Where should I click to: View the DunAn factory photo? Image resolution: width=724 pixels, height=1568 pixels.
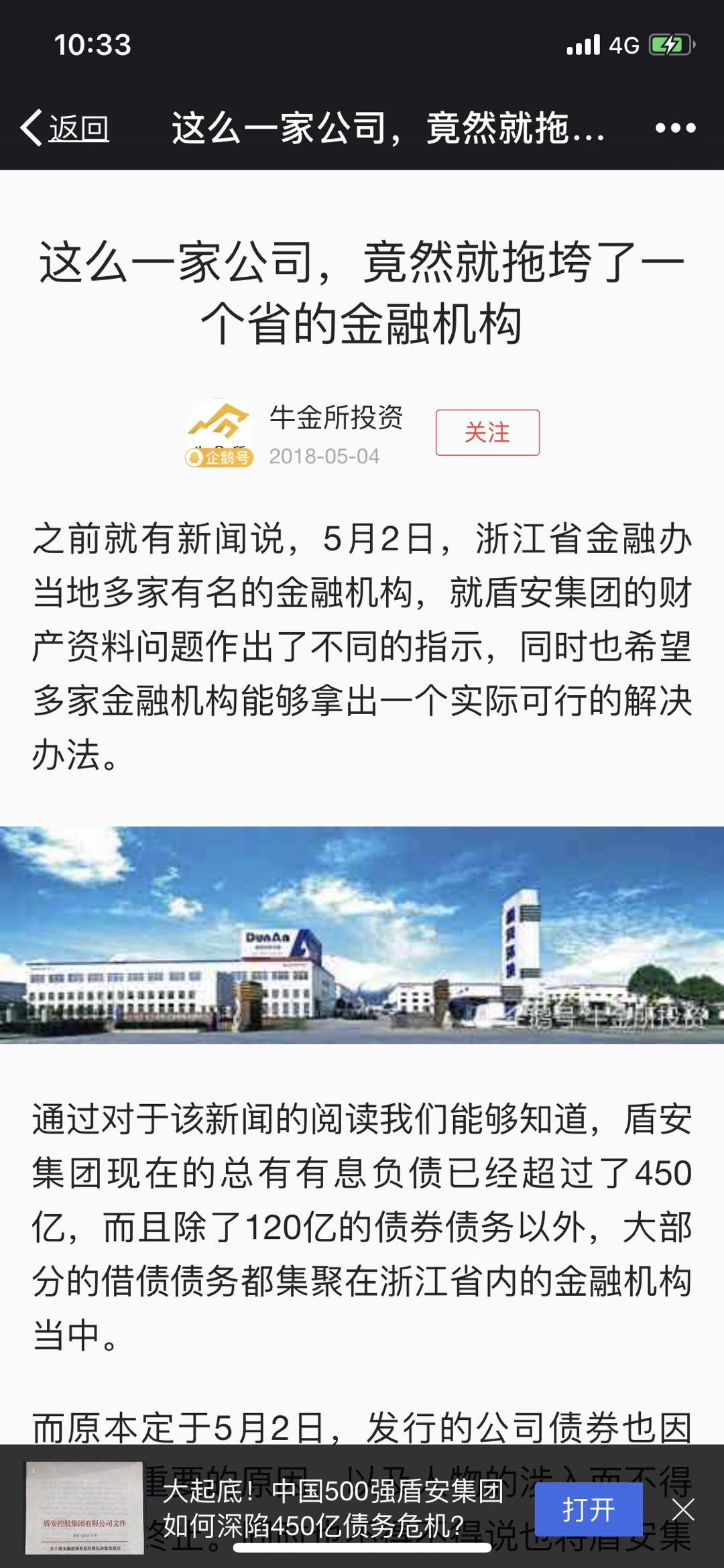(362, 934)
